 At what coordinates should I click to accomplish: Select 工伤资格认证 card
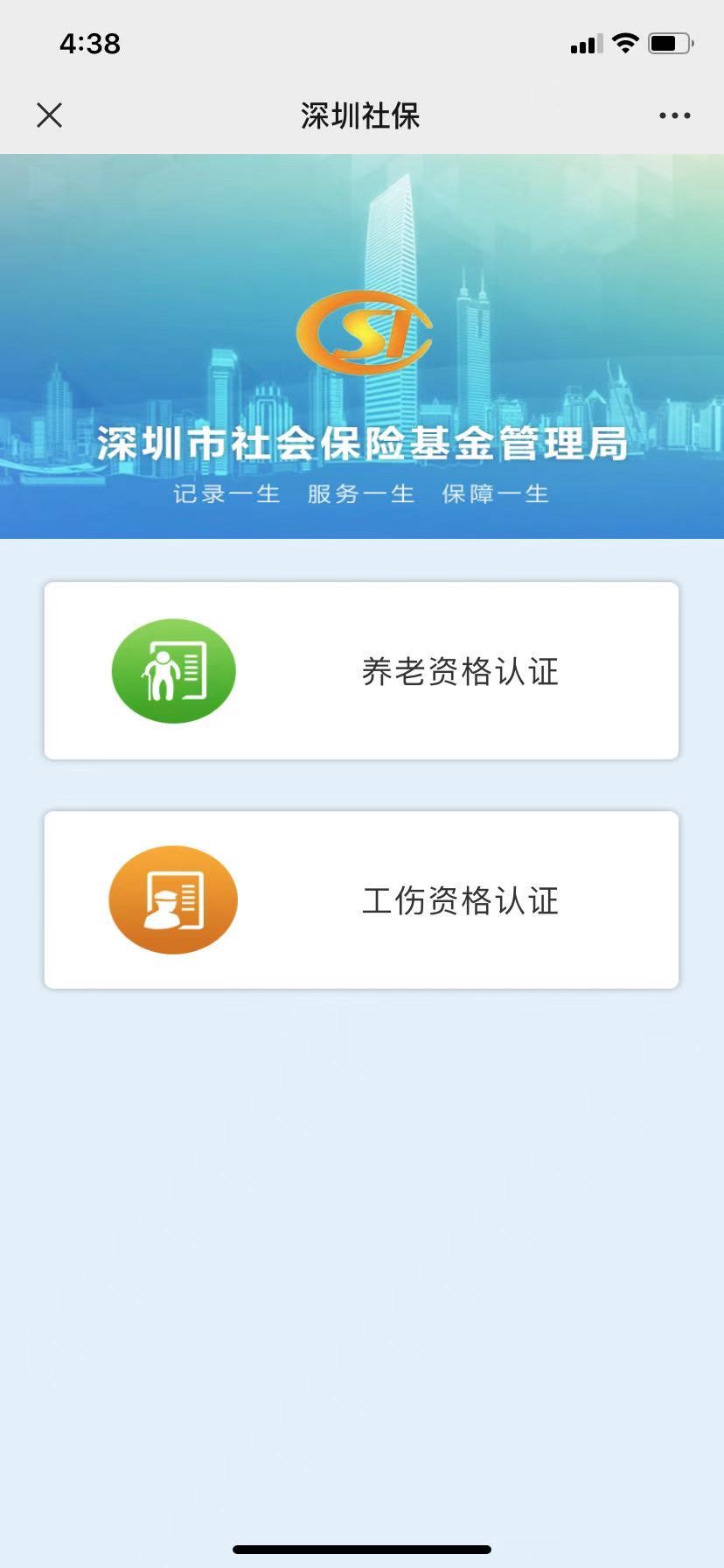[361, 900]
